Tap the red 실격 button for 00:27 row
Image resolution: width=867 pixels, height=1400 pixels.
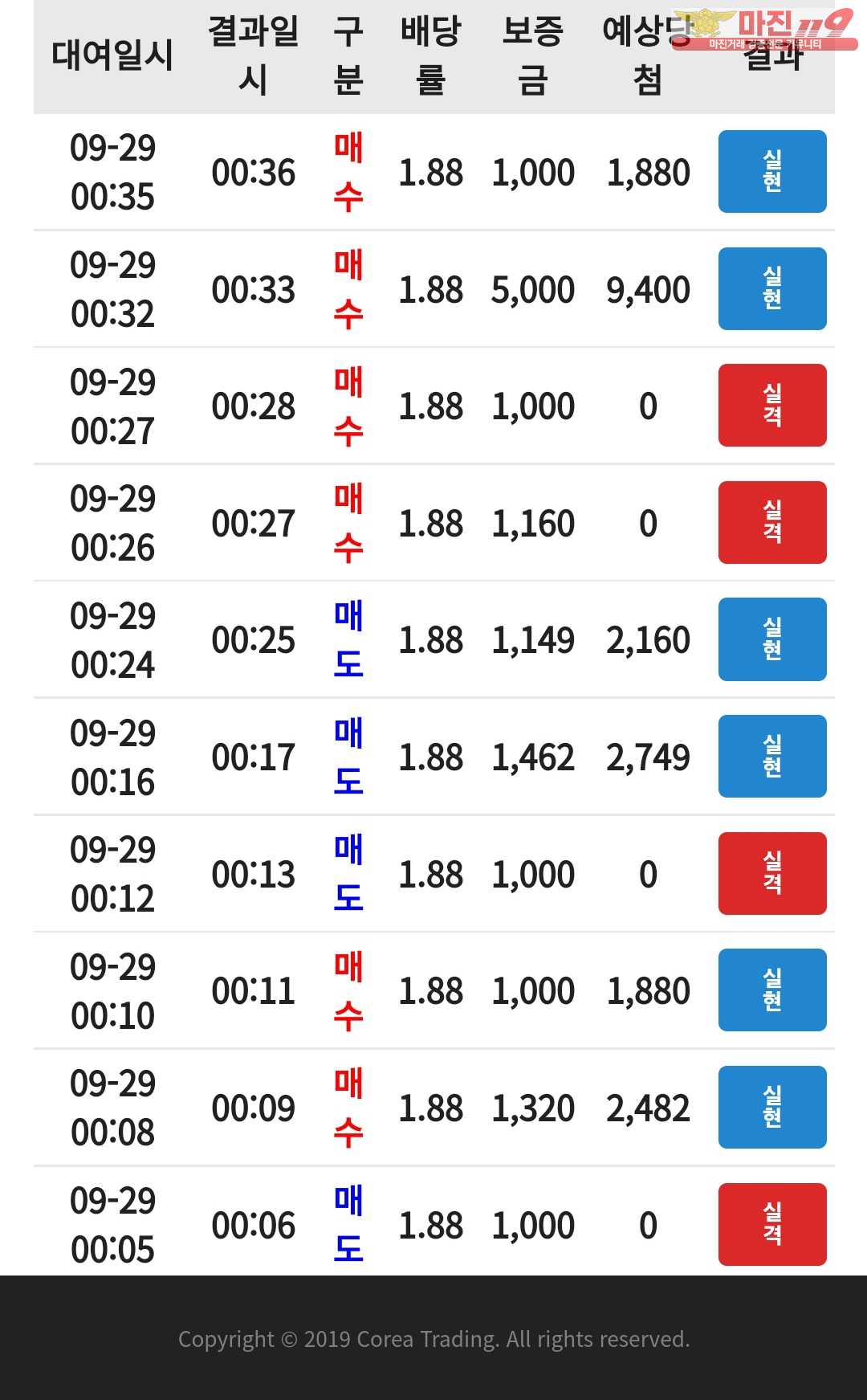(x=772, y=406)
